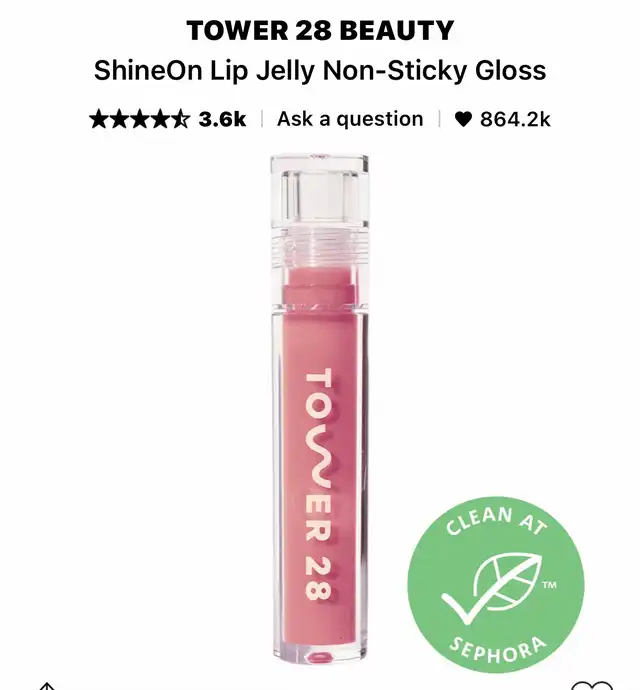
Task: Open the 3.6k star ratings and reviews
Action: click(x=167, y=119)
